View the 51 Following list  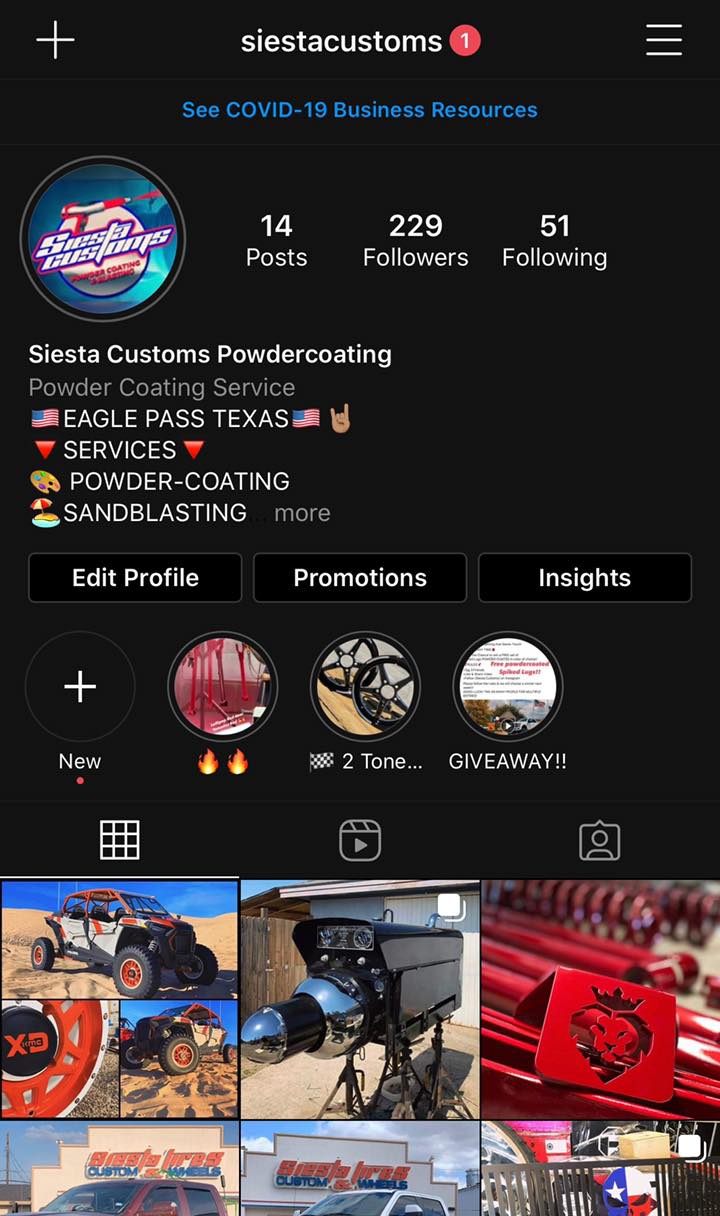point(554,240)
